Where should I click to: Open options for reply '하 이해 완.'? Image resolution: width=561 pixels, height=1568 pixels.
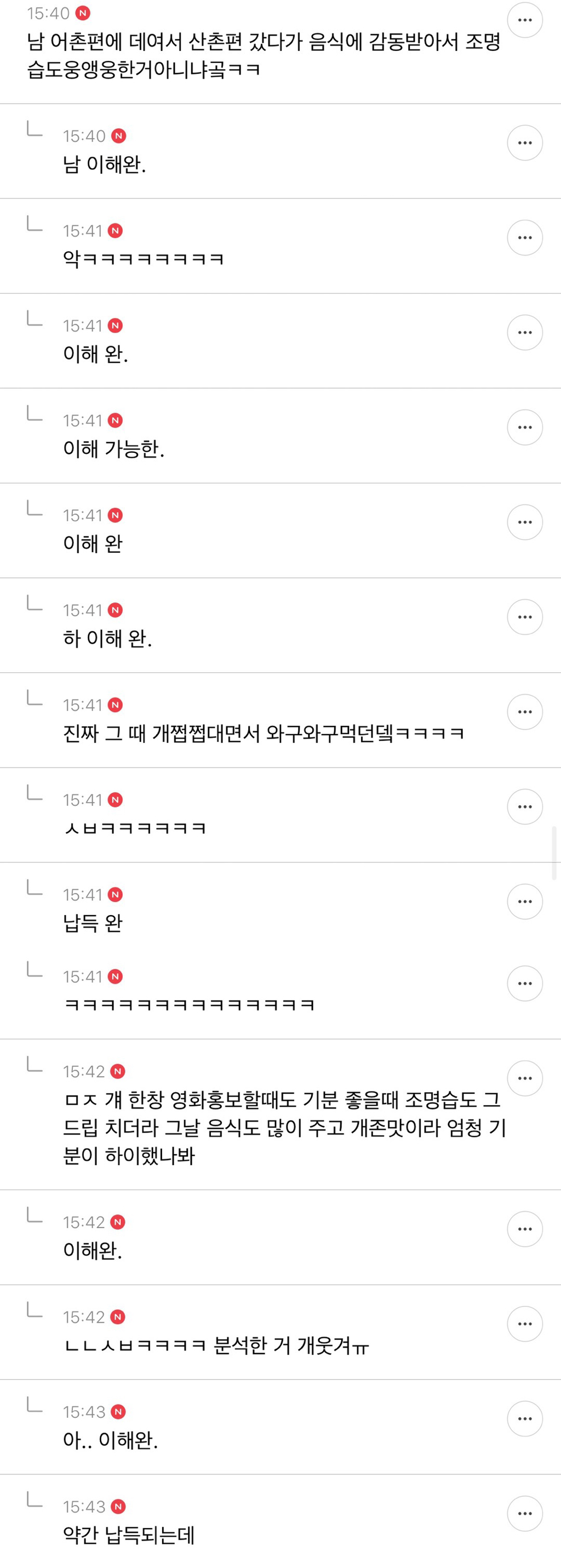click(524, 617)
